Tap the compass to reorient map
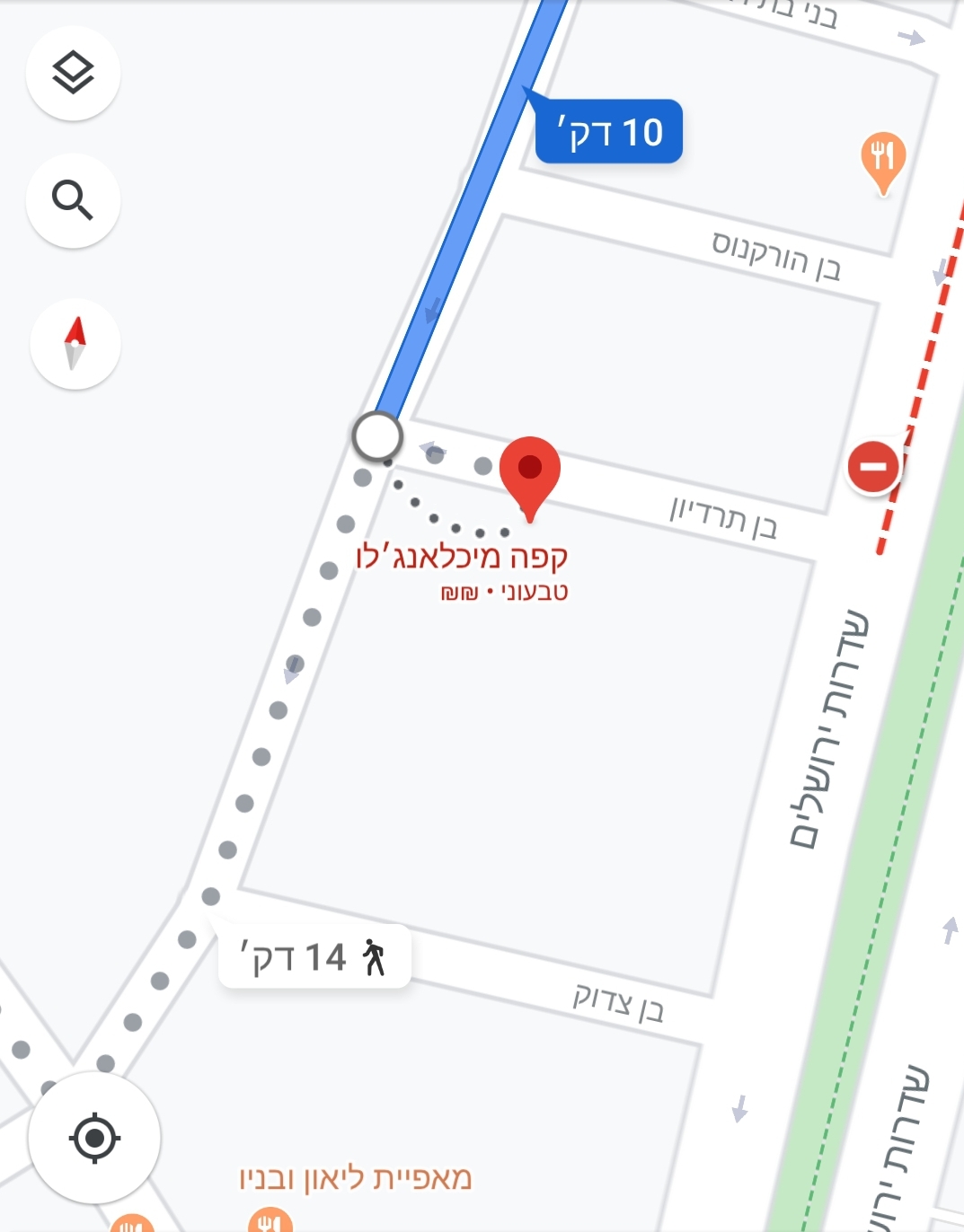Image resolution: width=964 pixels, height=1232 pixels. click(75, 344)
